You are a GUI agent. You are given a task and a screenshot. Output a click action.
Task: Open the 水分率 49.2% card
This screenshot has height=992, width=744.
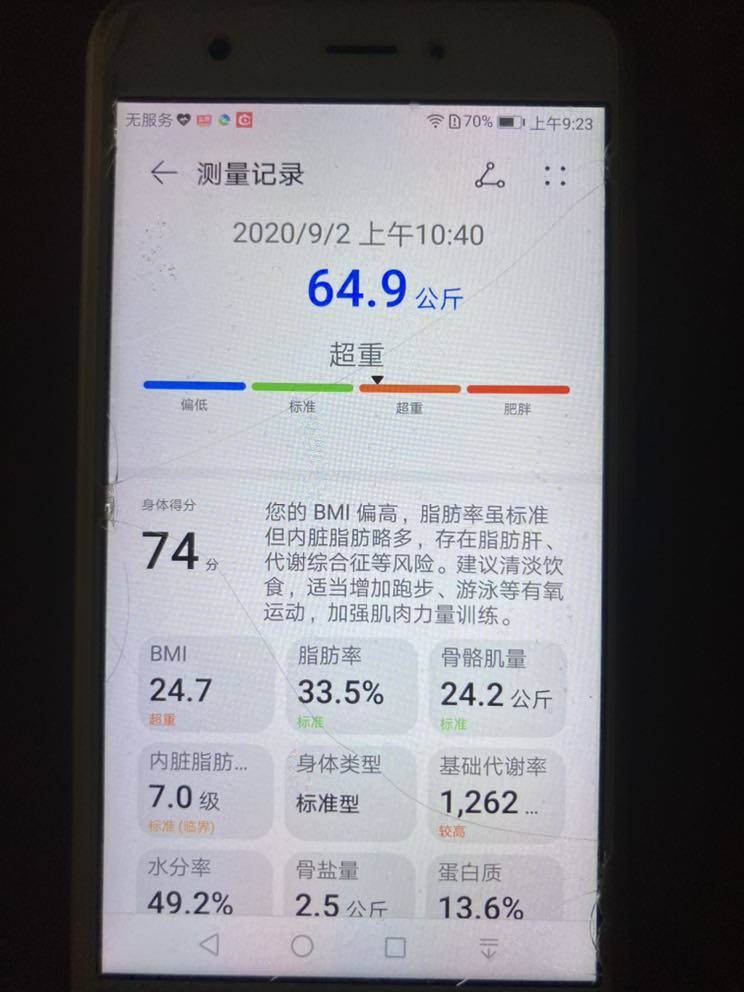[x=206, y=883]
